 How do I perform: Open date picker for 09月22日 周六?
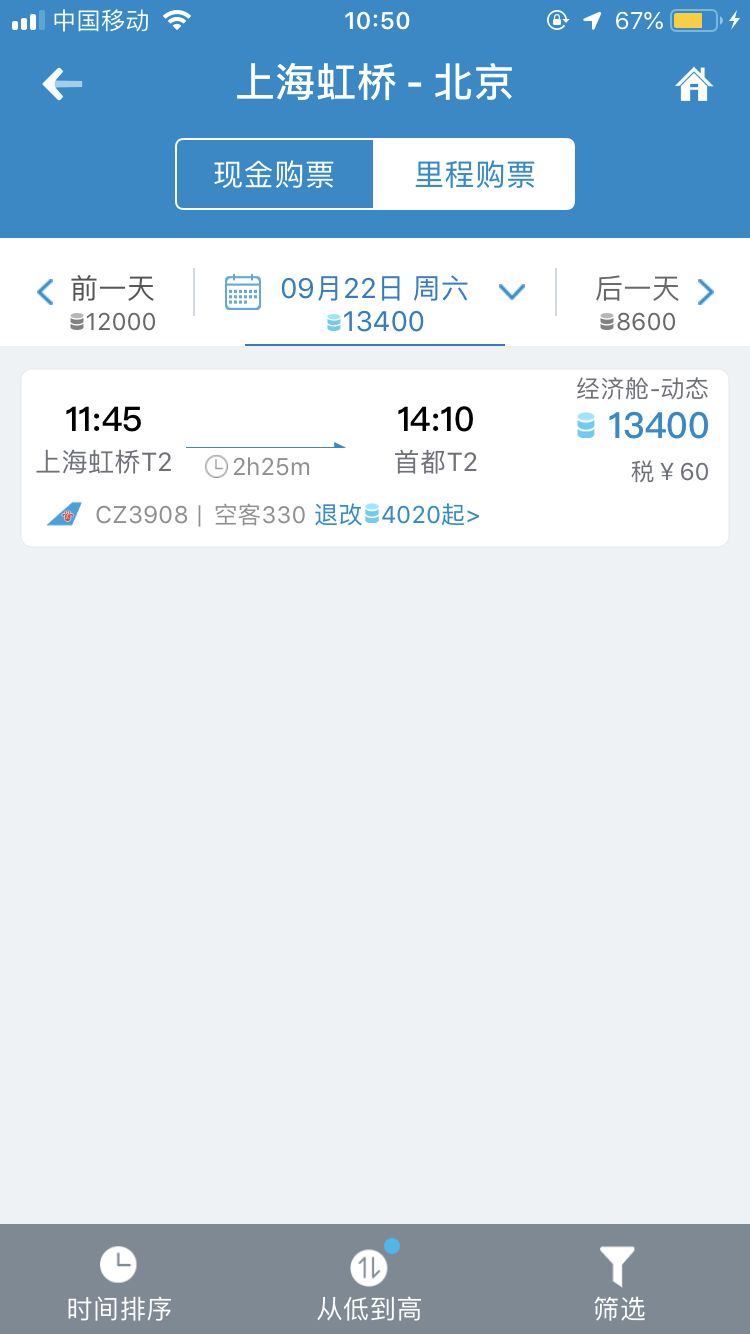(x=375, y=303)
